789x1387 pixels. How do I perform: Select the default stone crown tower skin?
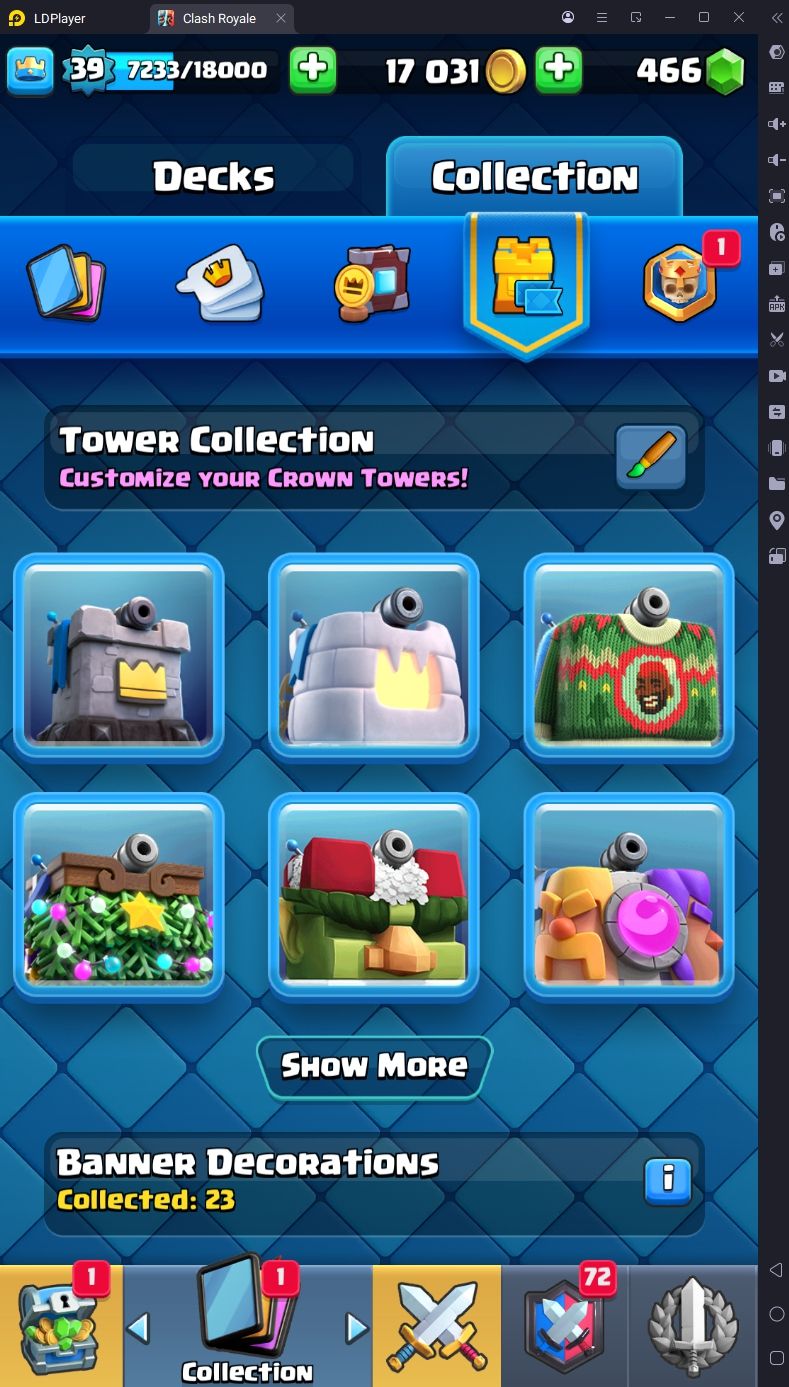119,657
